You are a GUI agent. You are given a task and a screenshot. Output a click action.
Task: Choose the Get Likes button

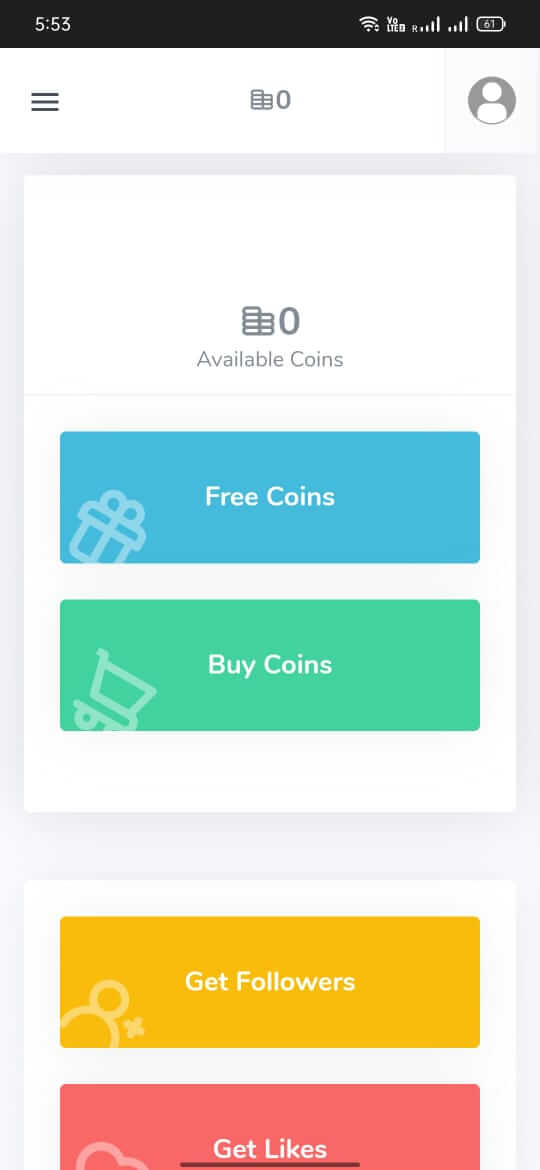[270, 1127]
